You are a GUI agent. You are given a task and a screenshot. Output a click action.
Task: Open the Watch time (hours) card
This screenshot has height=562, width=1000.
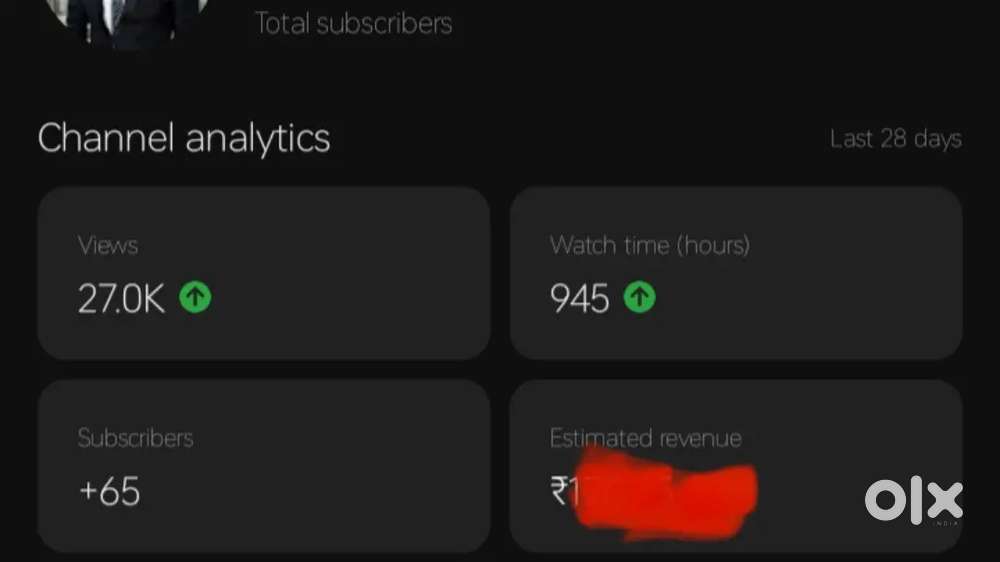click(x=736, y=273)
